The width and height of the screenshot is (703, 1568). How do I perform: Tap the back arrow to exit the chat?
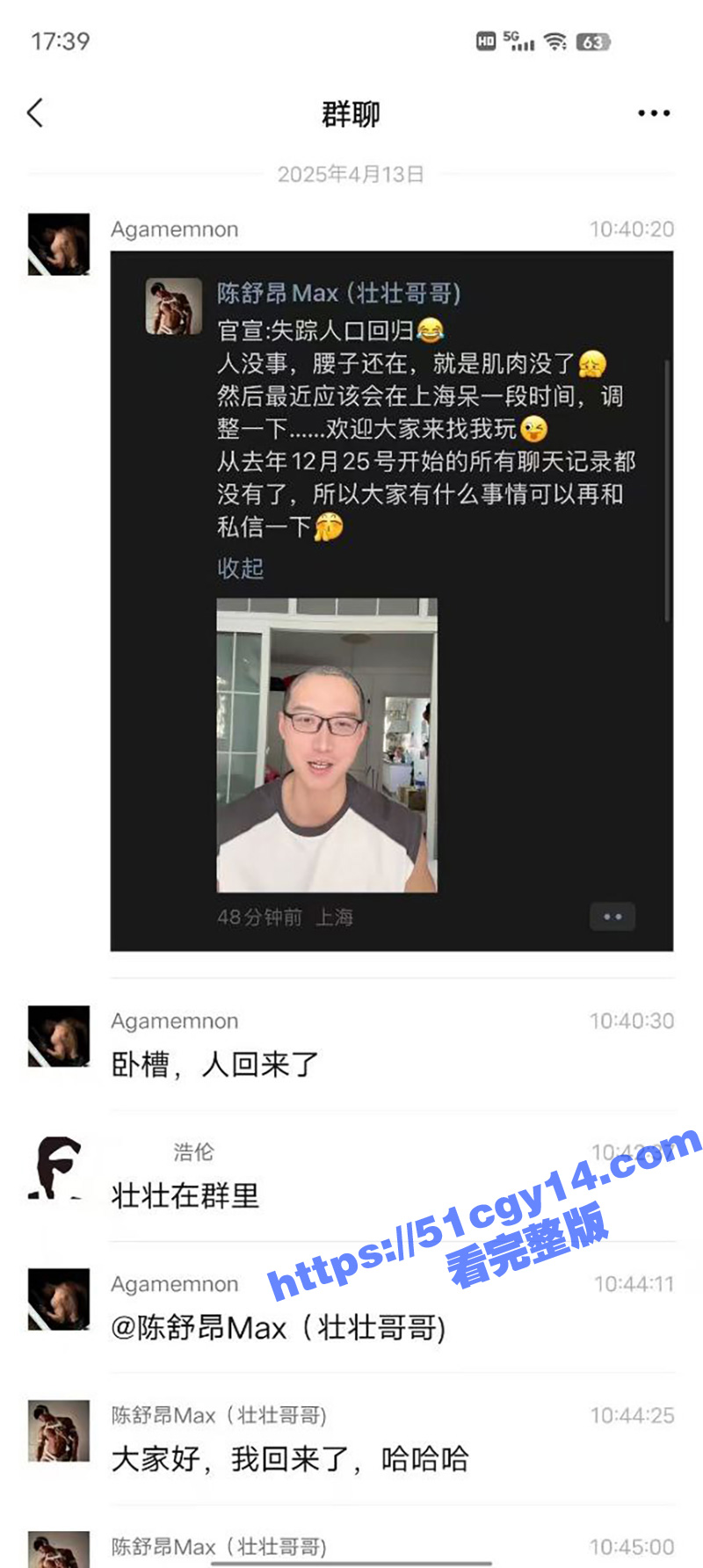35,113
